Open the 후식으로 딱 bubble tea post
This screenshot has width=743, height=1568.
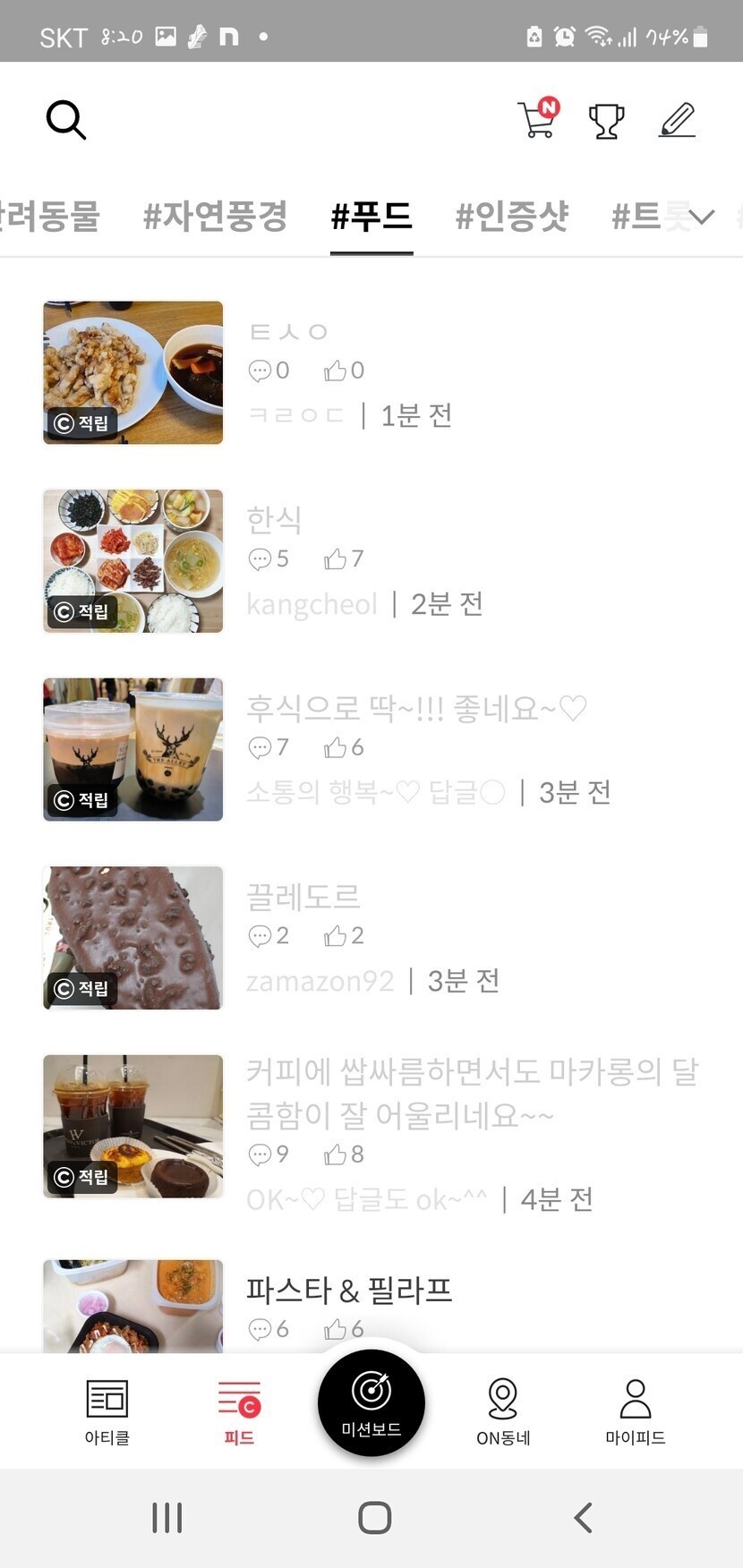click(x=415, y=709)
